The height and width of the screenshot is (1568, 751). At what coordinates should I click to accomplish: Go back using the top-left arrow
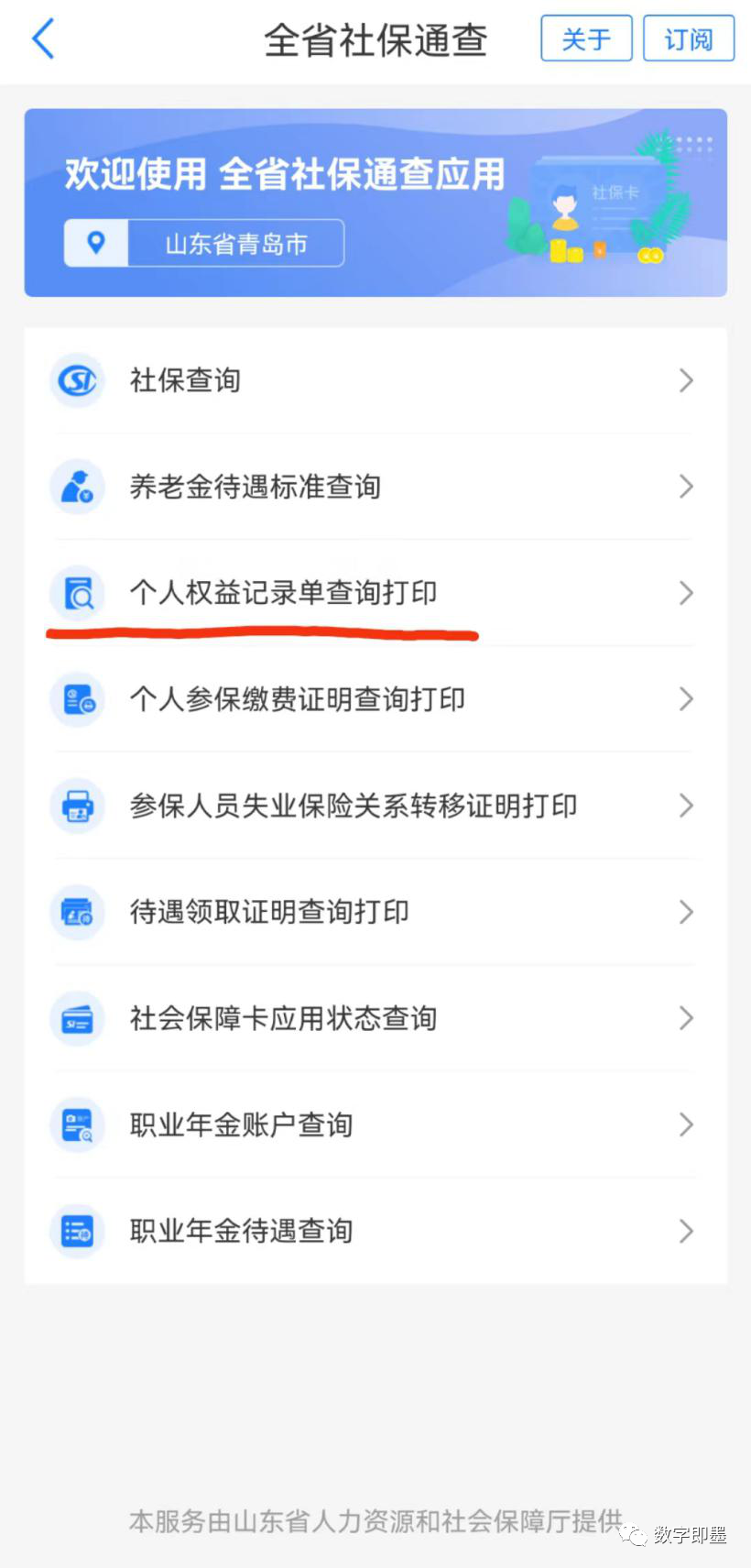[43, 39]
